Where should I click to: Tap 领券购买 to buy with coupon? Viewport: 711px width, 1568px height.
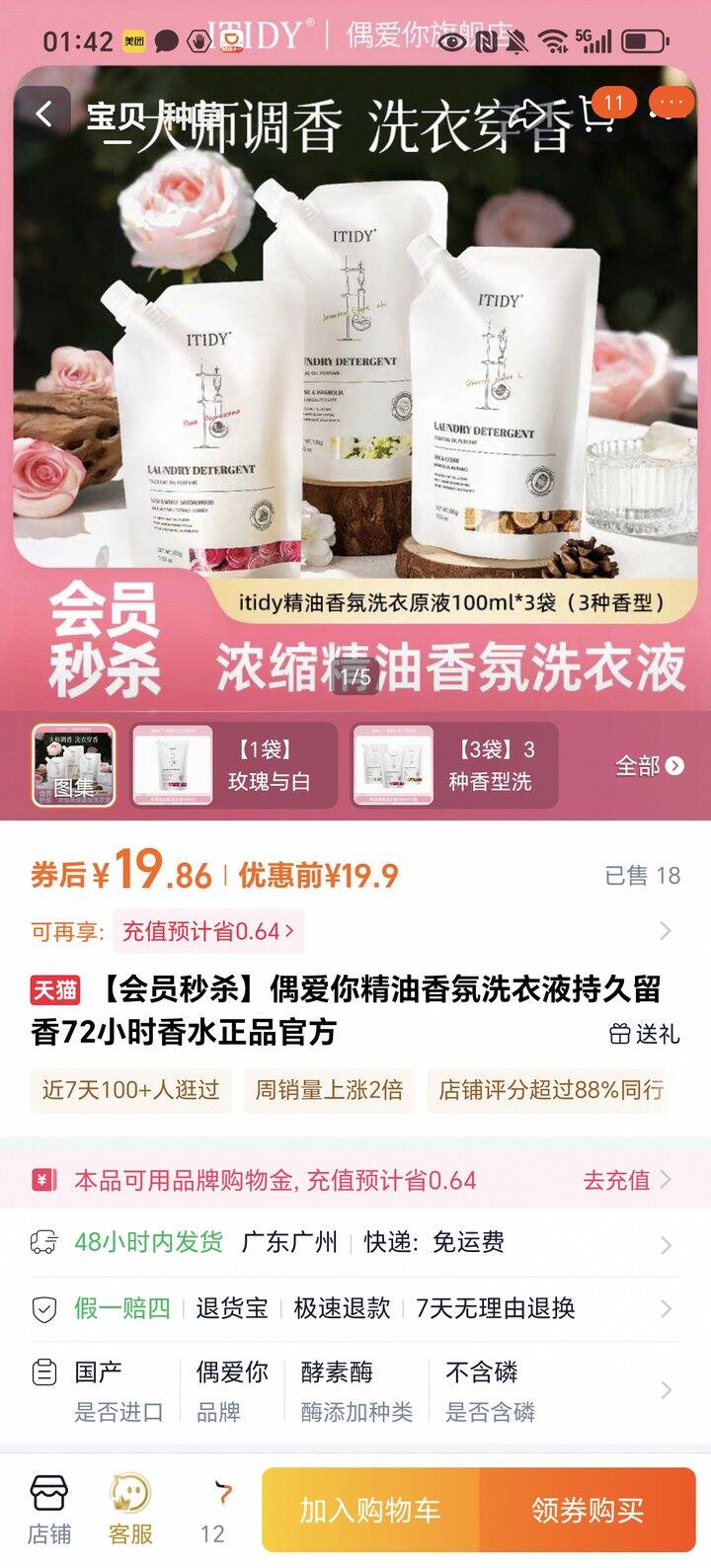click(588, 1510)
